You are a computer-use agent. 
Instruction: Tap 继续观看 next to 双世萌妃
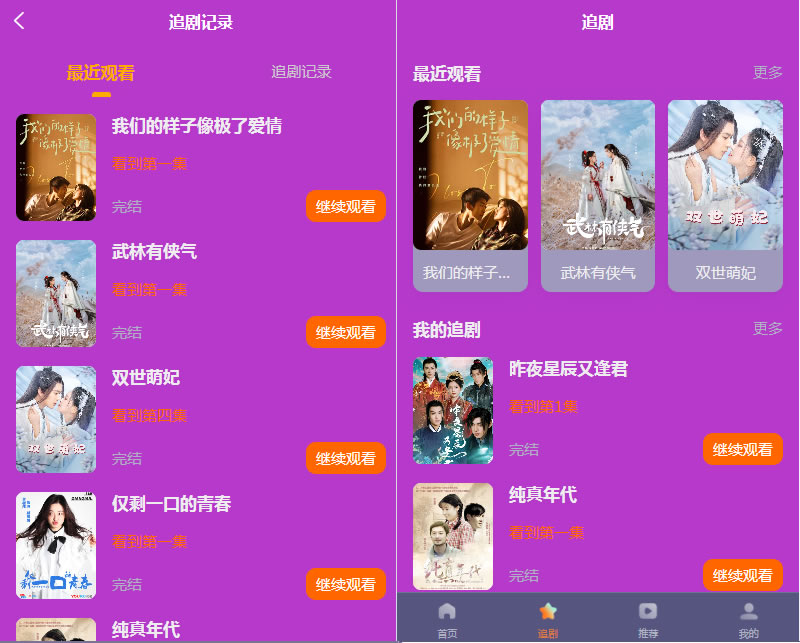[x=345, y=458]
